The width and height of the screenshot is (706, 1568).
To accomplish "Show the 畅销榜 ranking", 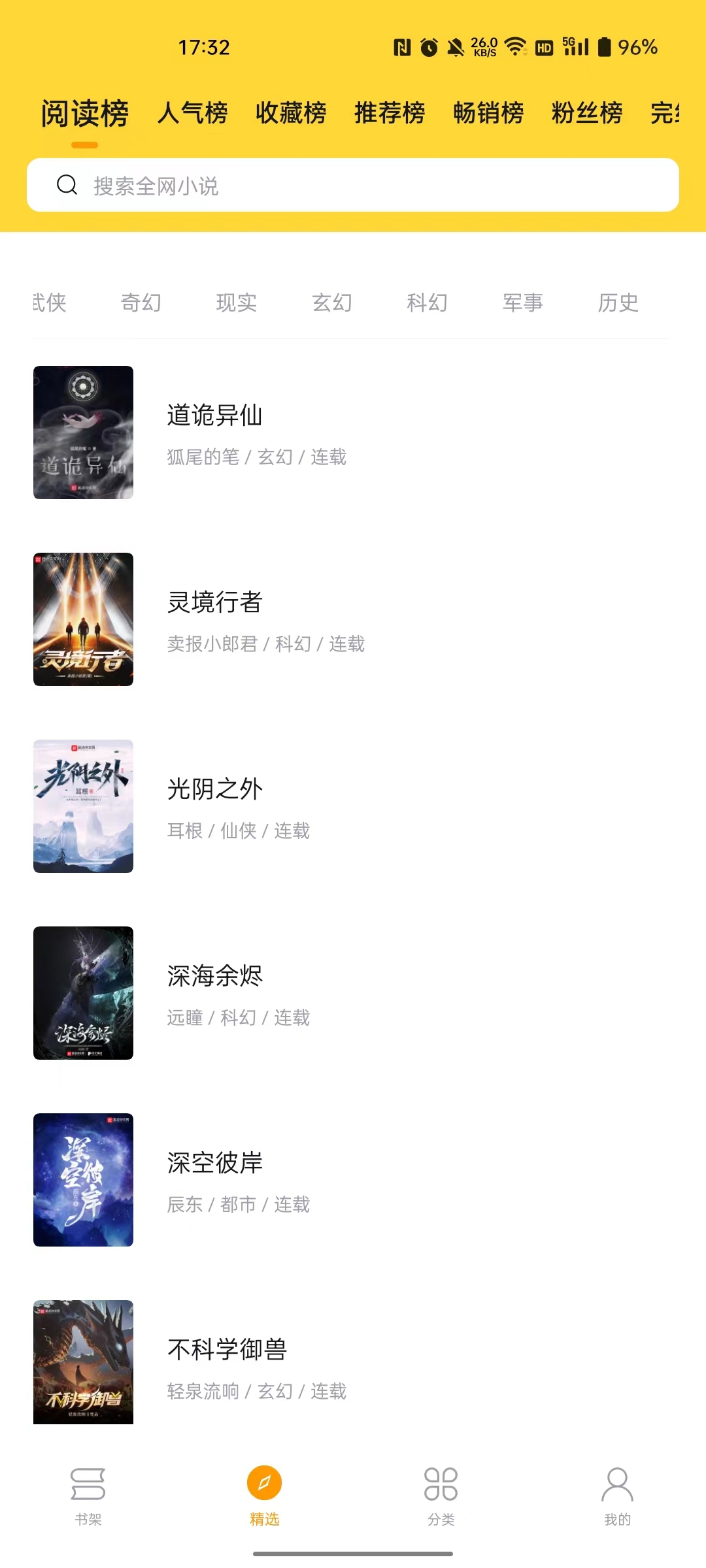I will coord(488,113).
